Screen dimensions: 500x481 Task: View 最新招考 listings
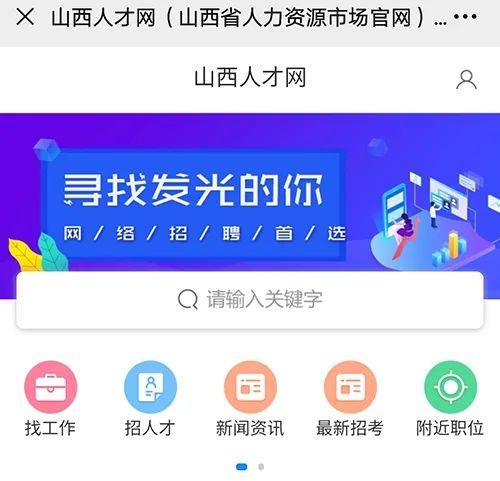coord(350,399)
